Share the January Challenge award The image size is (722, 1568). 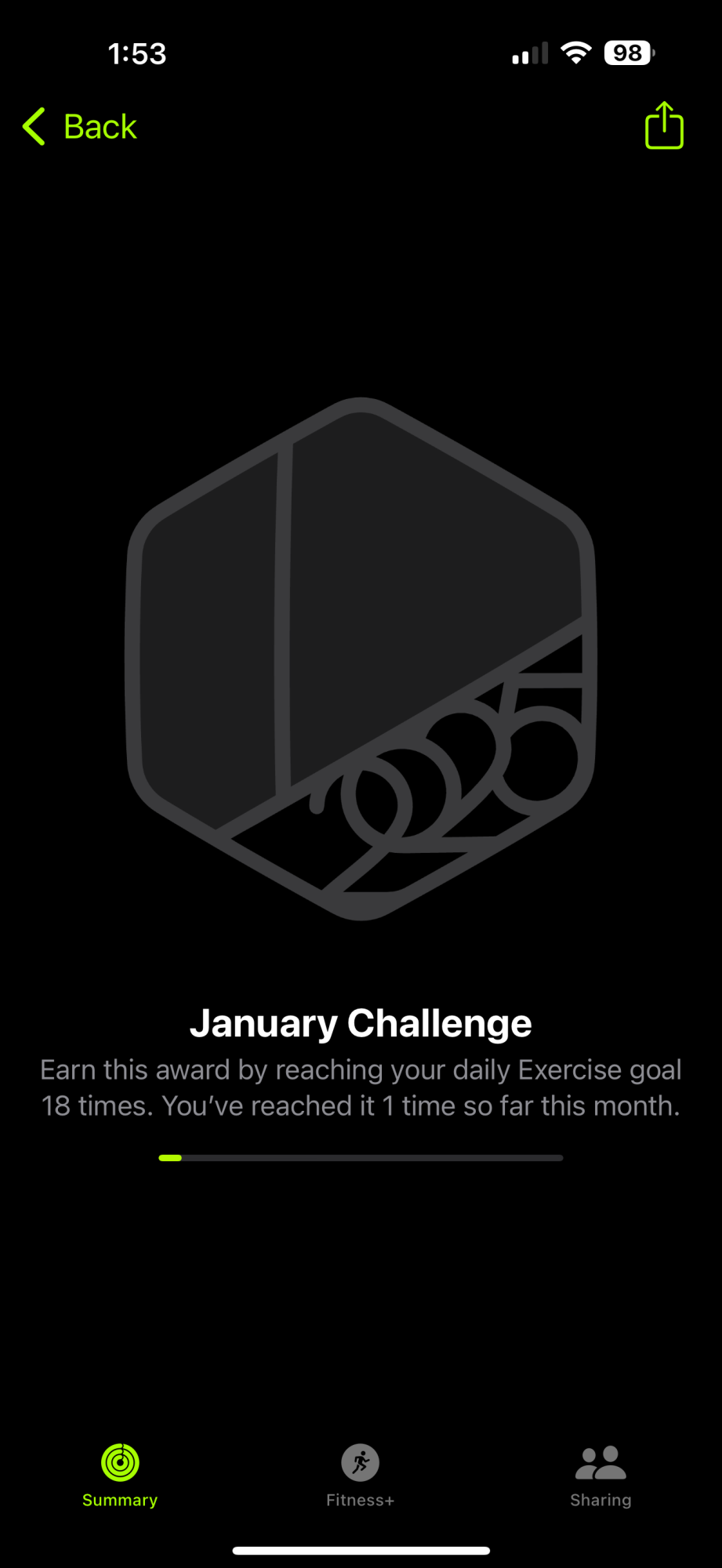(663, 125)
